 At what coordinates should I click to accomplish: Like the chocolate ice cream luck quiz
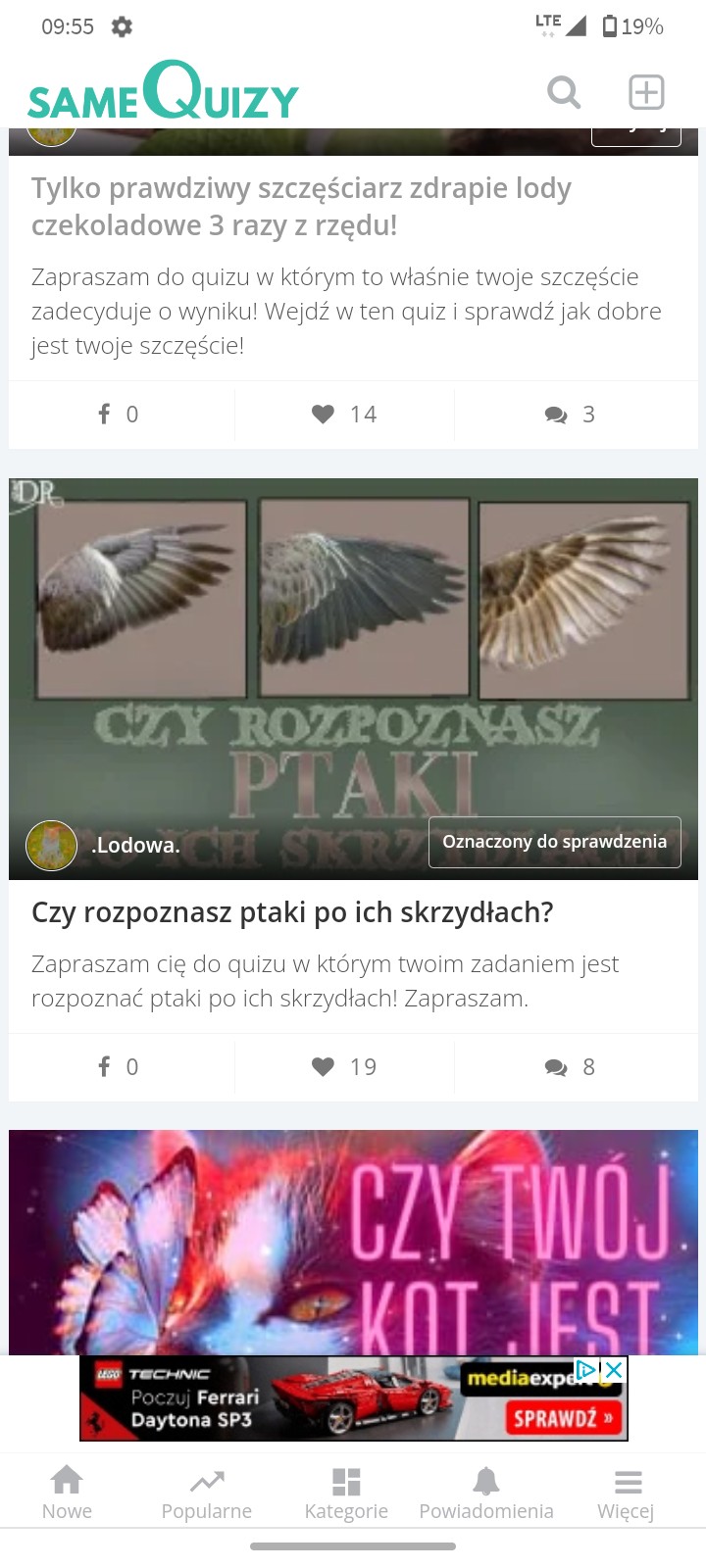click(343, 415)
